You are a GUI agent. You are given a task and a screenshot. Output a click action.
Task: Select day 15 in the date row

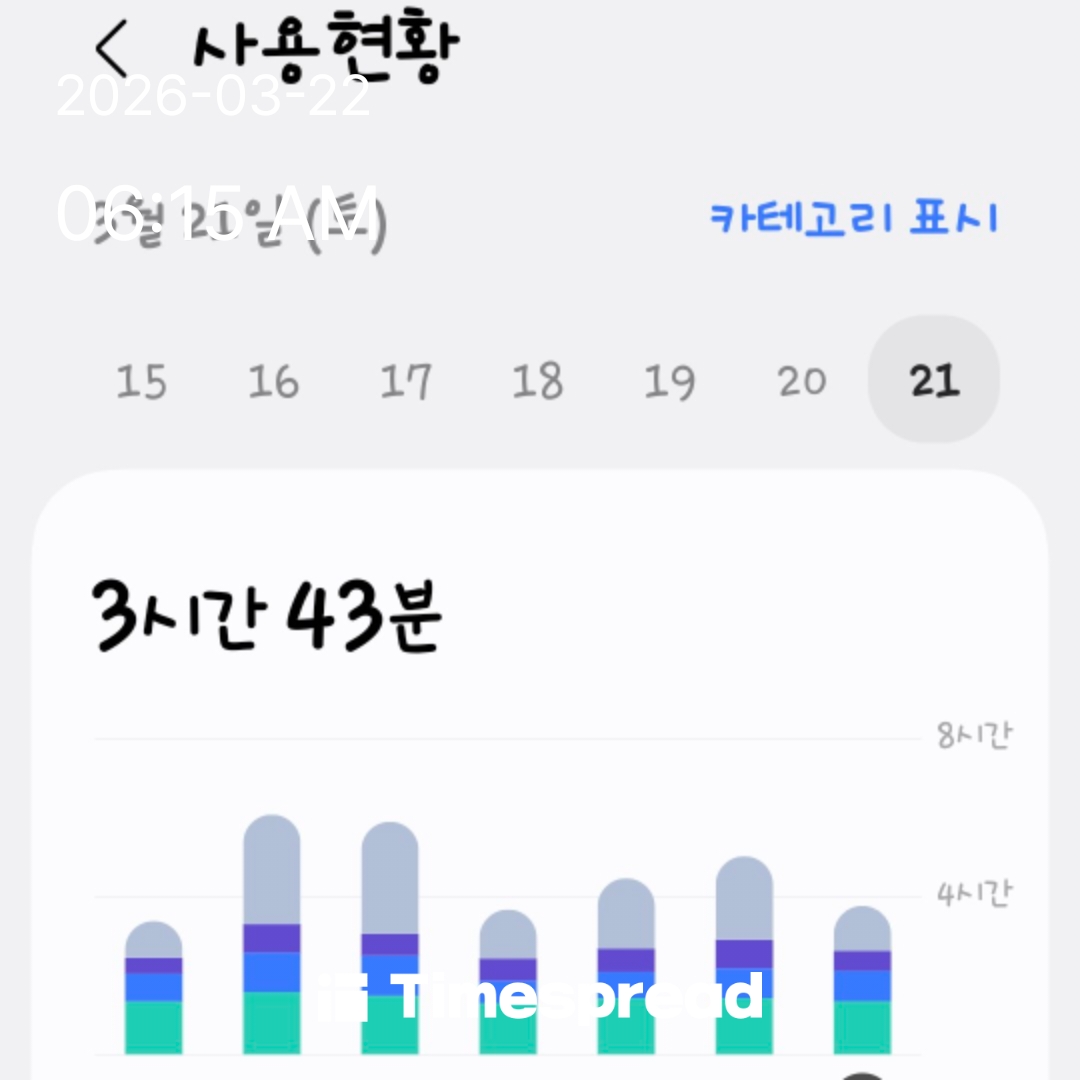point(141,381)
